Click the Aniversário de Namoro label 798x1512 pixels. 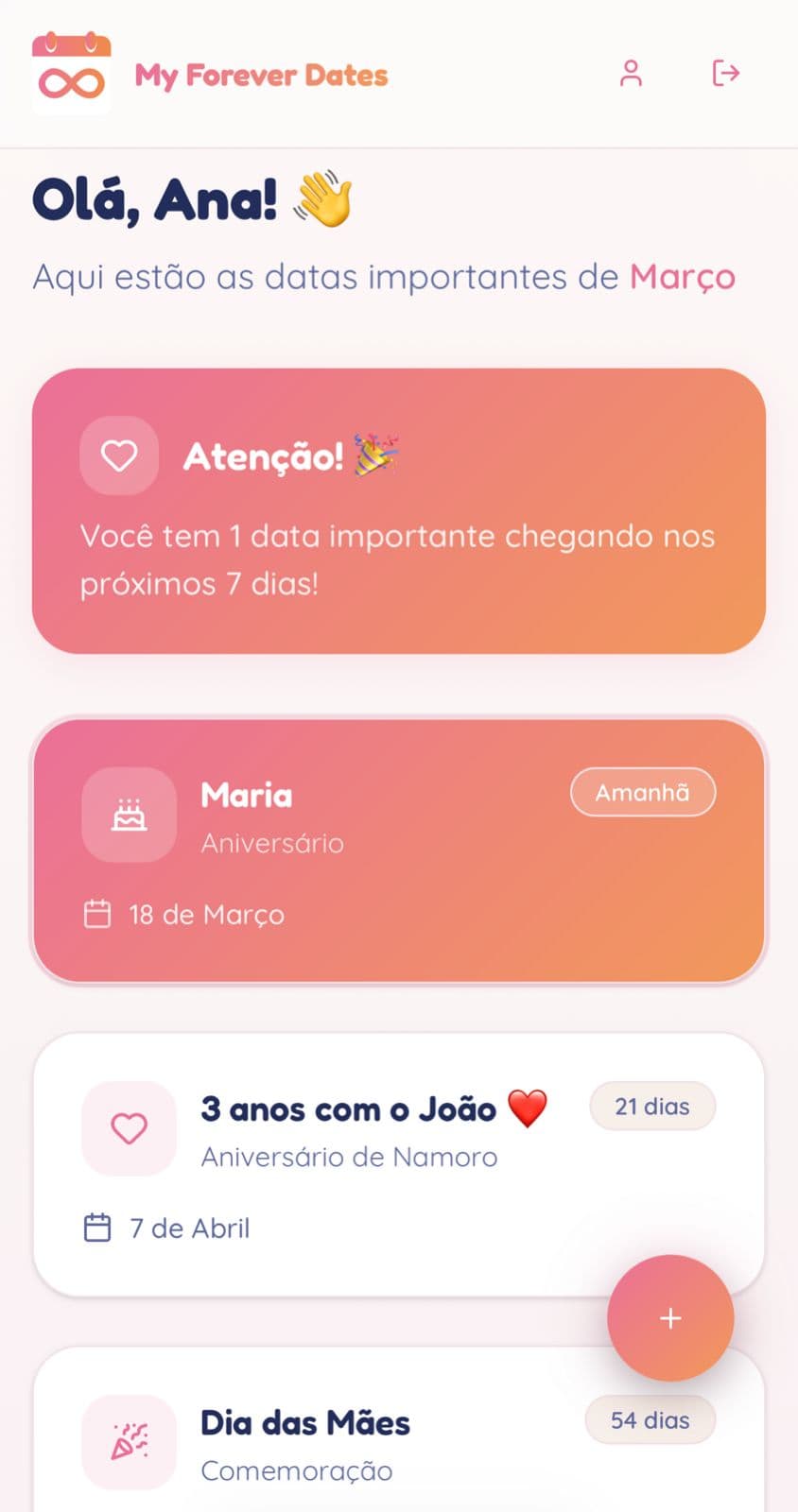(349, 1157)
